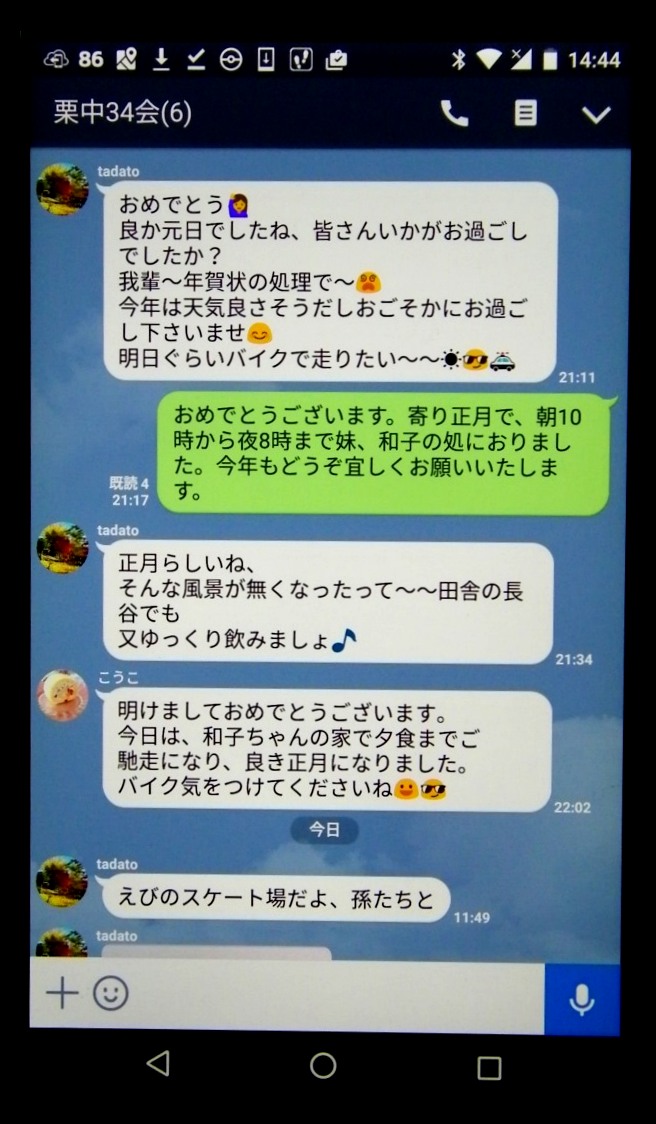Expand the chat menu chevron

tap(596, 114)
